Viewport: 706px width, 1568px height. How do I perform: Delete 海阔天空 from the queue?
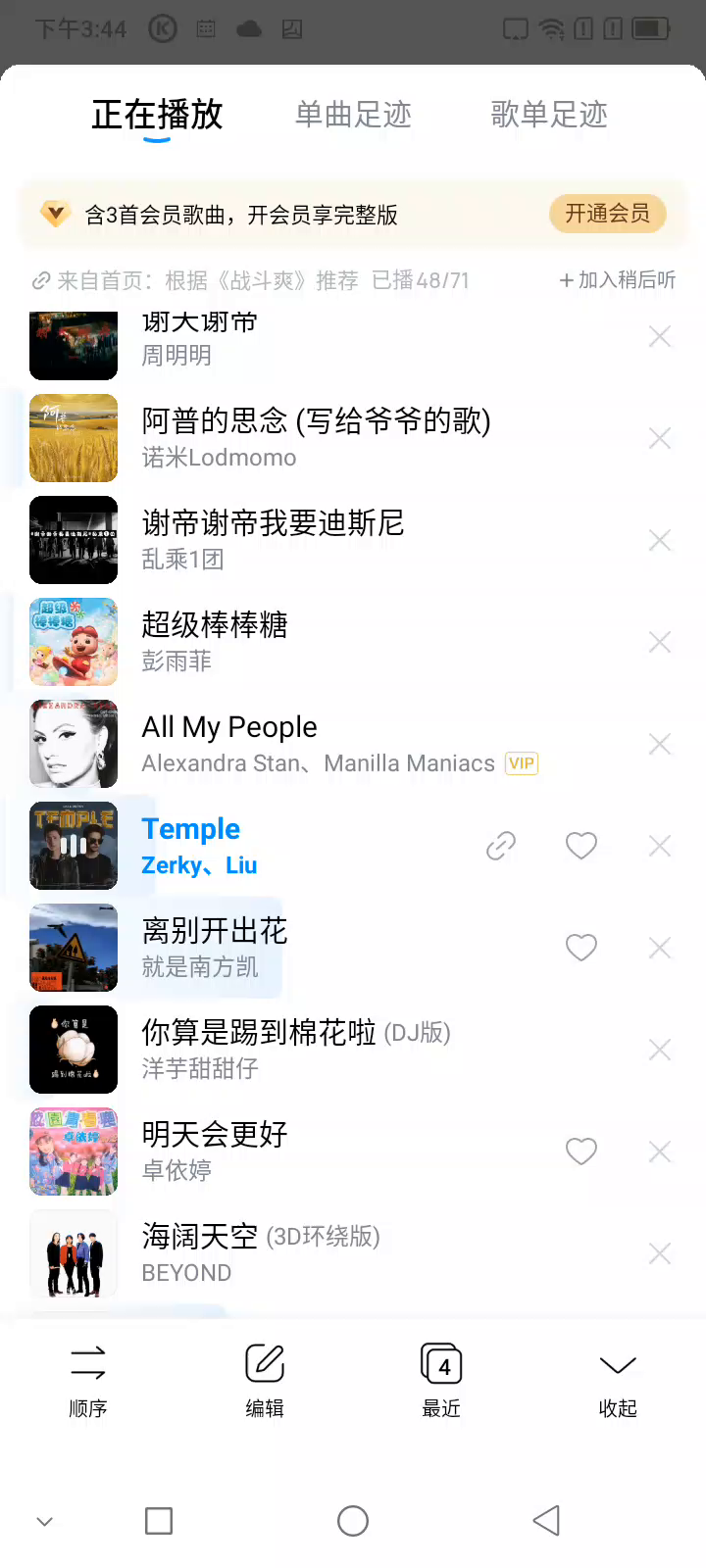pyautogui.click(x=660, y=1253)
